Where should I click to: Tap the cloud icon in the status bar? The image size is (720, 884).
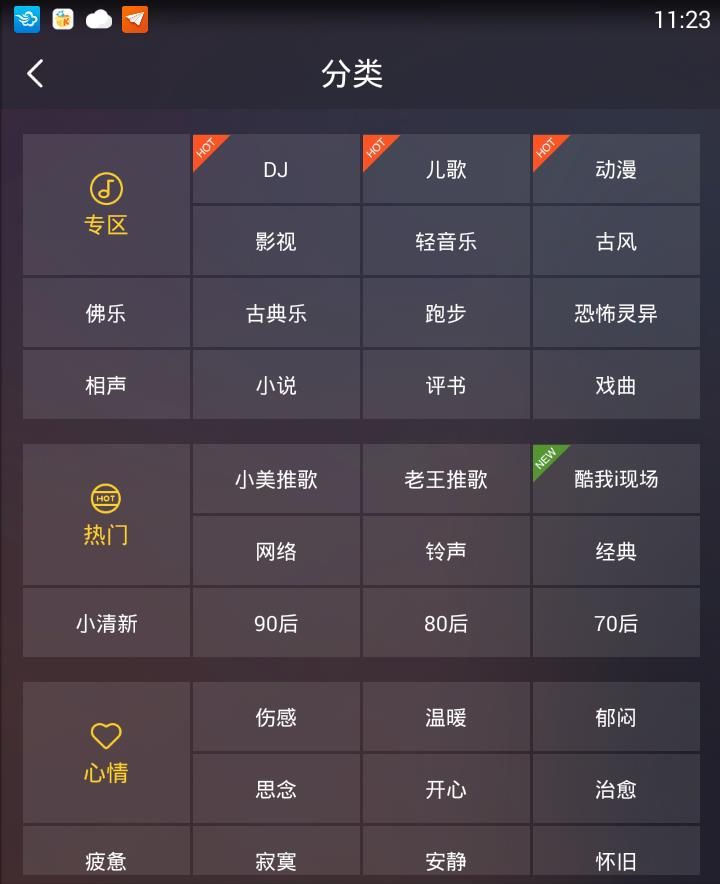point(98,18)
